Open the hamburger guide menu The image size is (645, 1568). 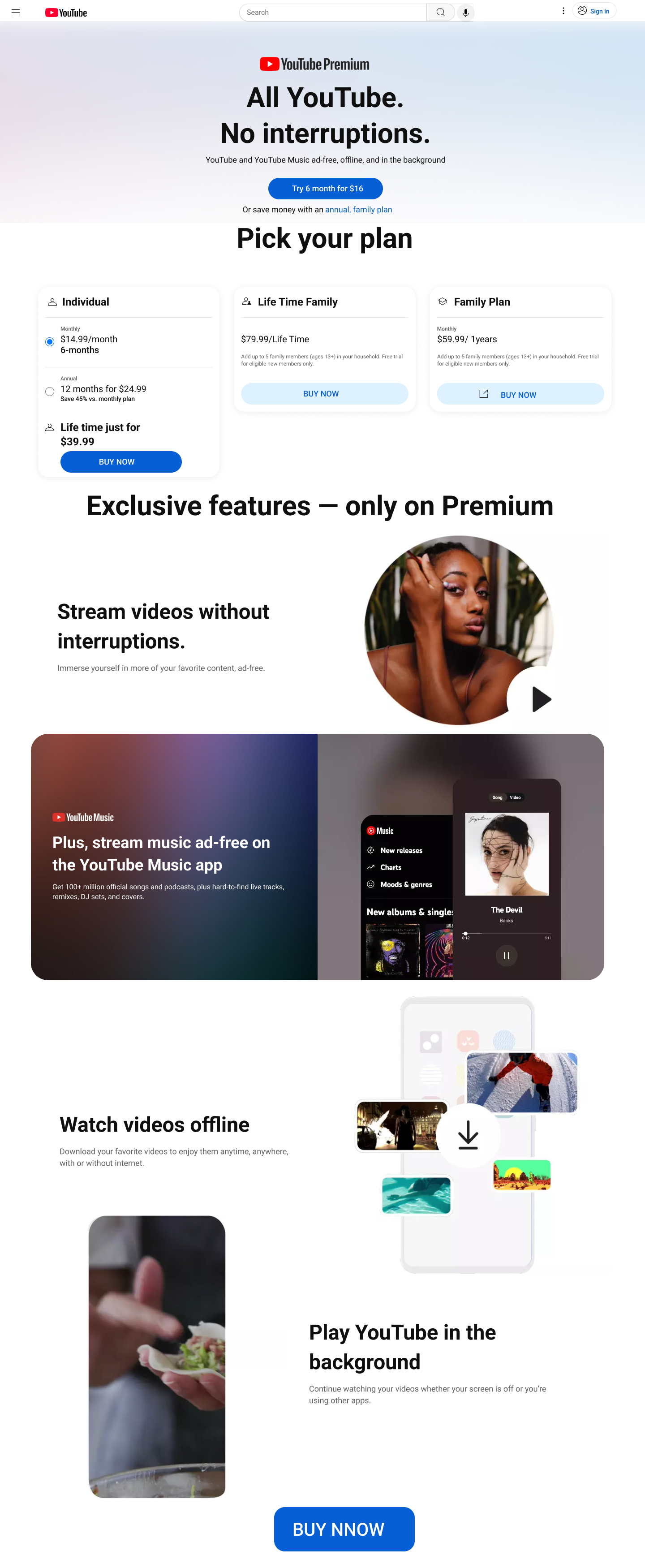[x=16, y=12]
